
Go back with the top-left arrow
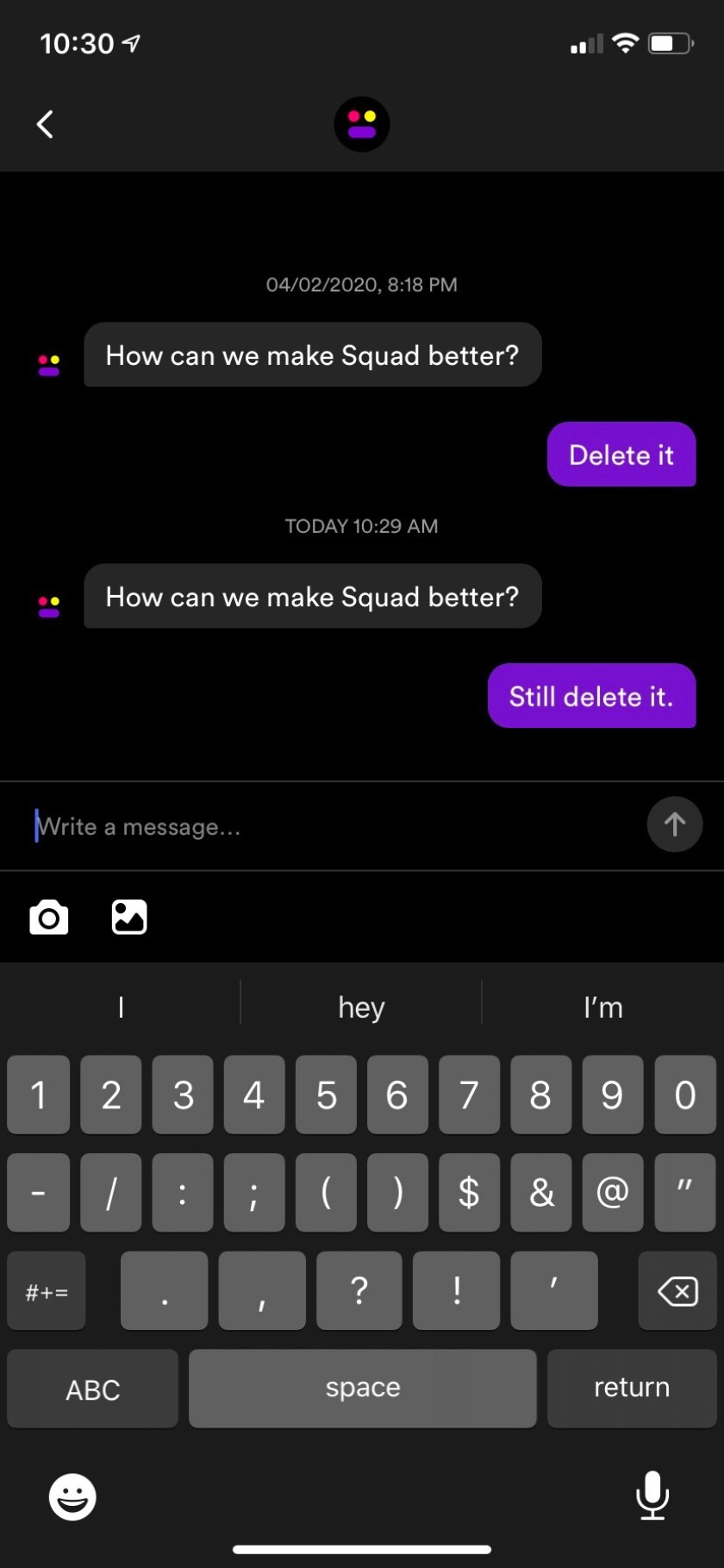click(46, 124)
